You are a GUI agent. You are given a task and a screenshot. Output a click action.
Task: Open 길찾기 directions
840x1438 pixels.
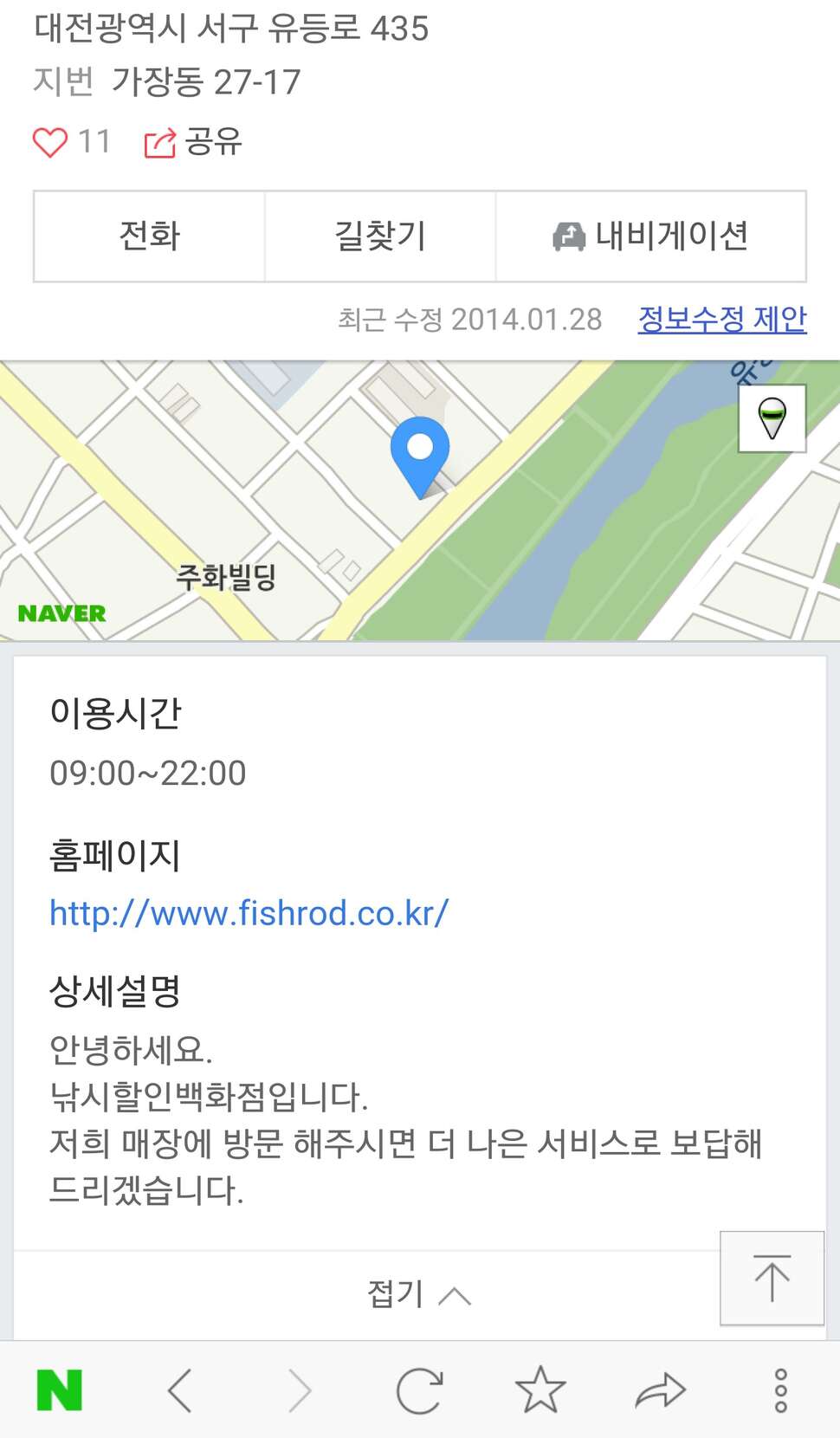(x=380, y=236)
